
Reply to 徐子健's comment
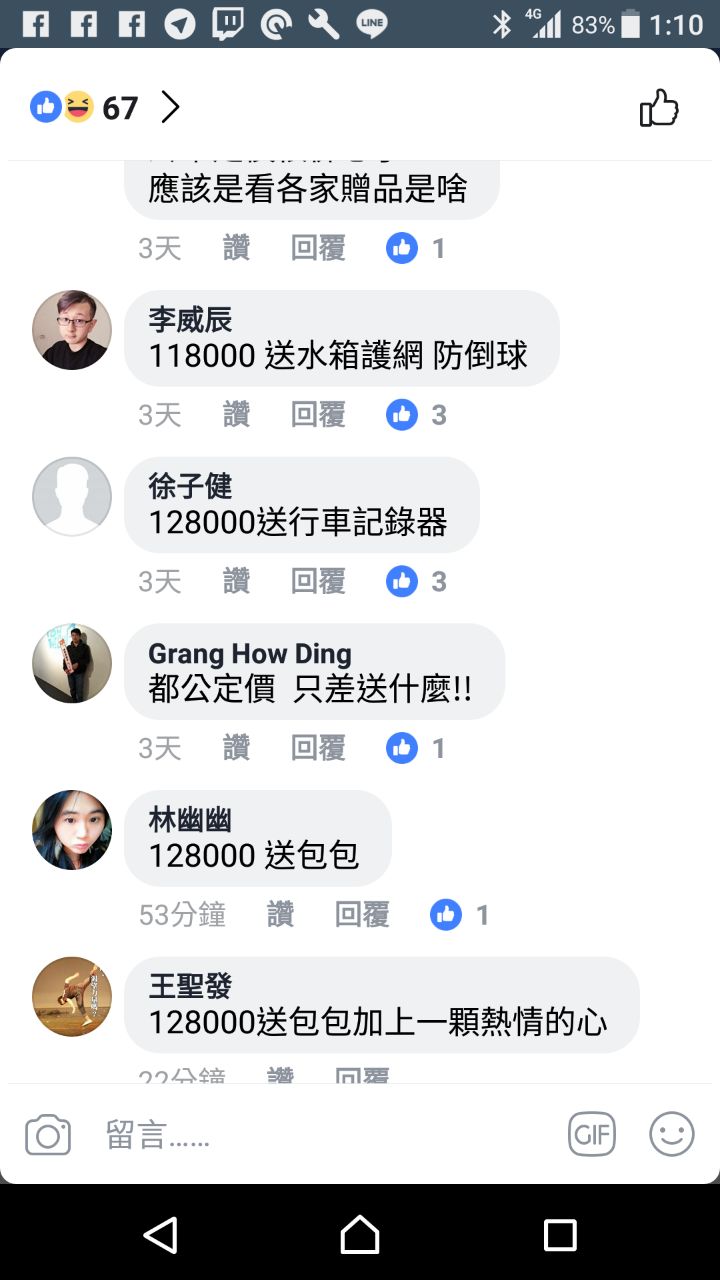point(318,581)
